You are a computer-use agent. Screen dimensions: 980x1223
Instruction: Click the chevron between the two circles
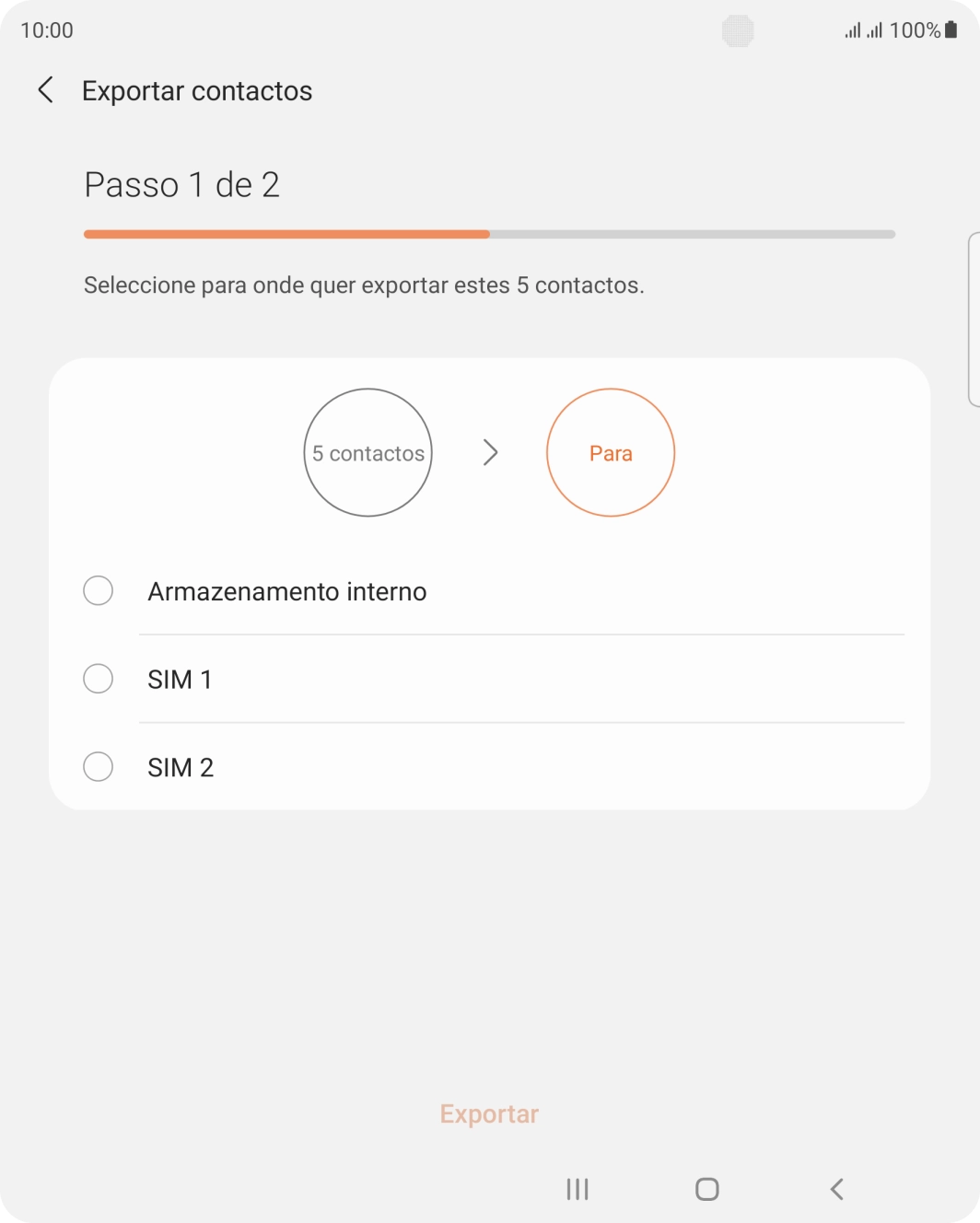491,452
